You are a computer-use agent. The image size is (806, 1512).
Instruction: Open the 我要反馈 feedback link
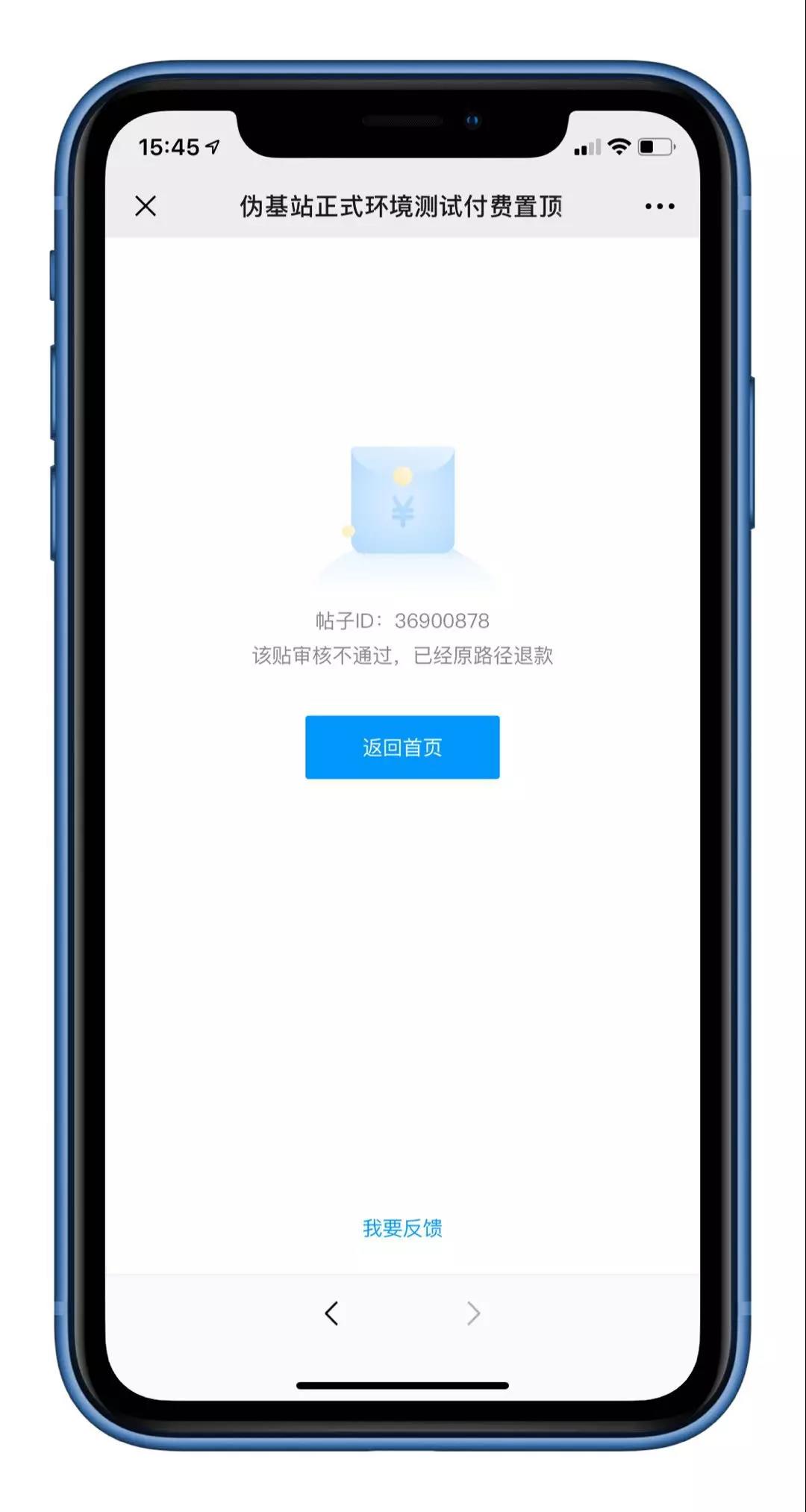pos(402,1228)
